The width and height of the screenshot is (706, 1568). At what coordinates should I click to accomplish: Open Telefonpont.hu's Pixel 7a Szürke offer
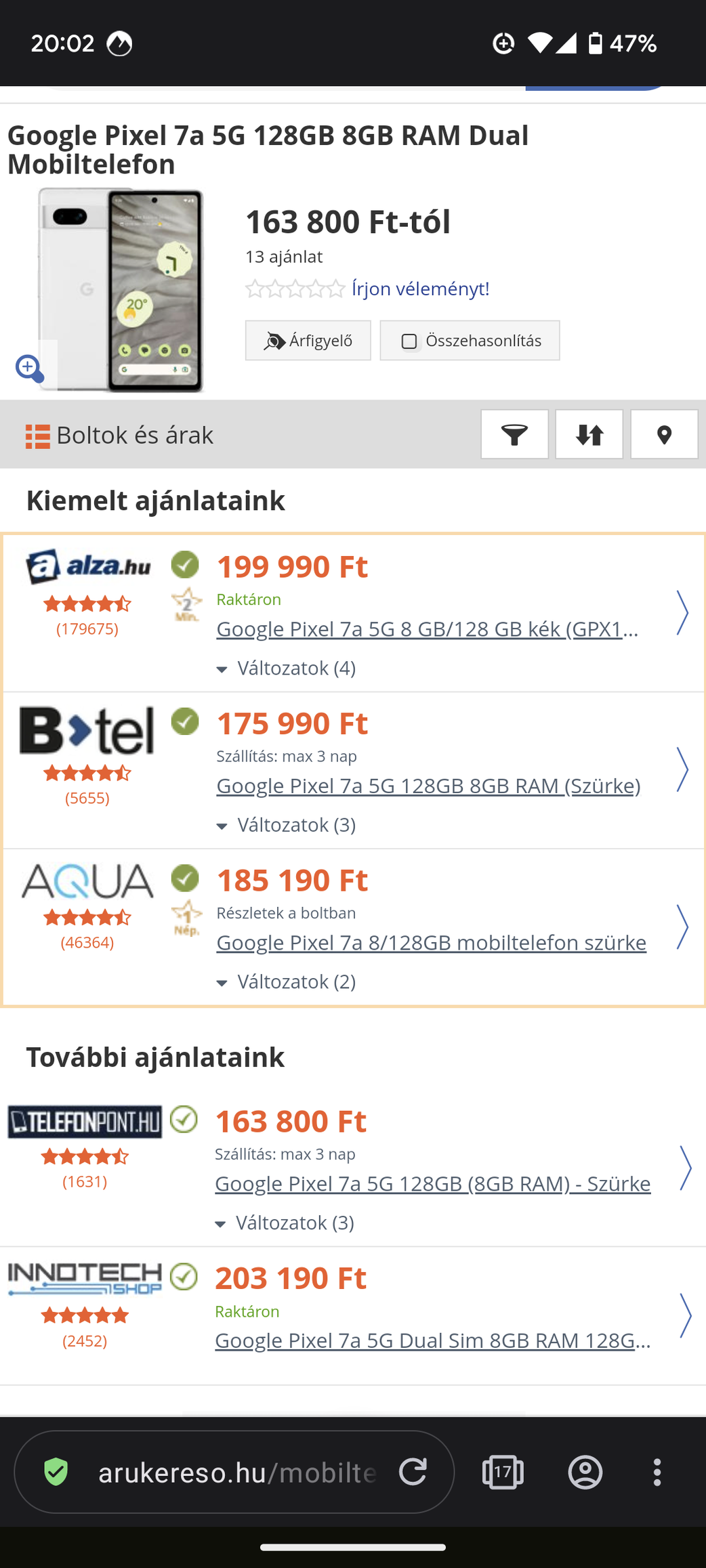coord(432,1184)
